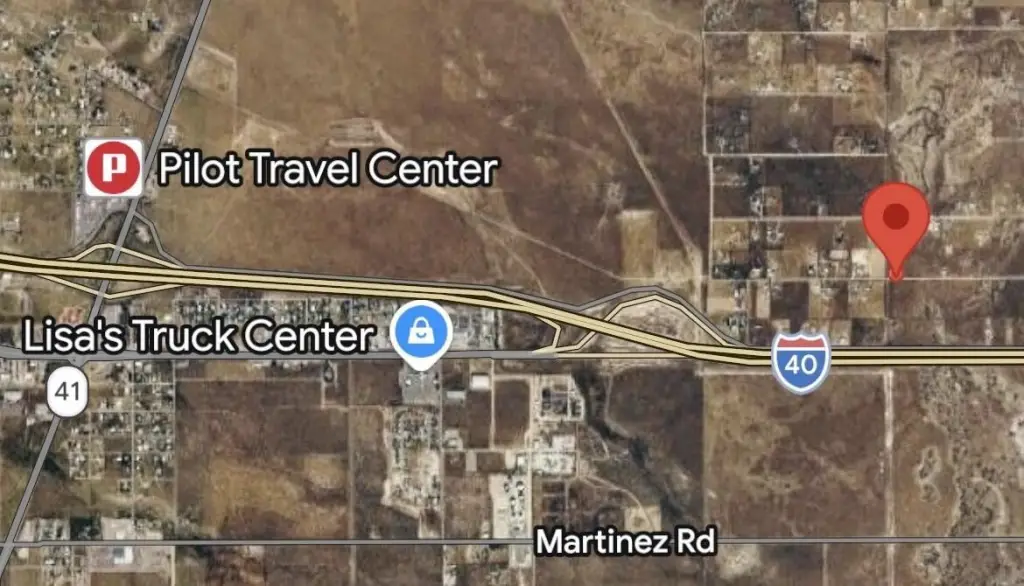Select the Lisa's Truck Center shopping pin
The height and width of the screenshot is (586, 1024).
pos(422,332)
